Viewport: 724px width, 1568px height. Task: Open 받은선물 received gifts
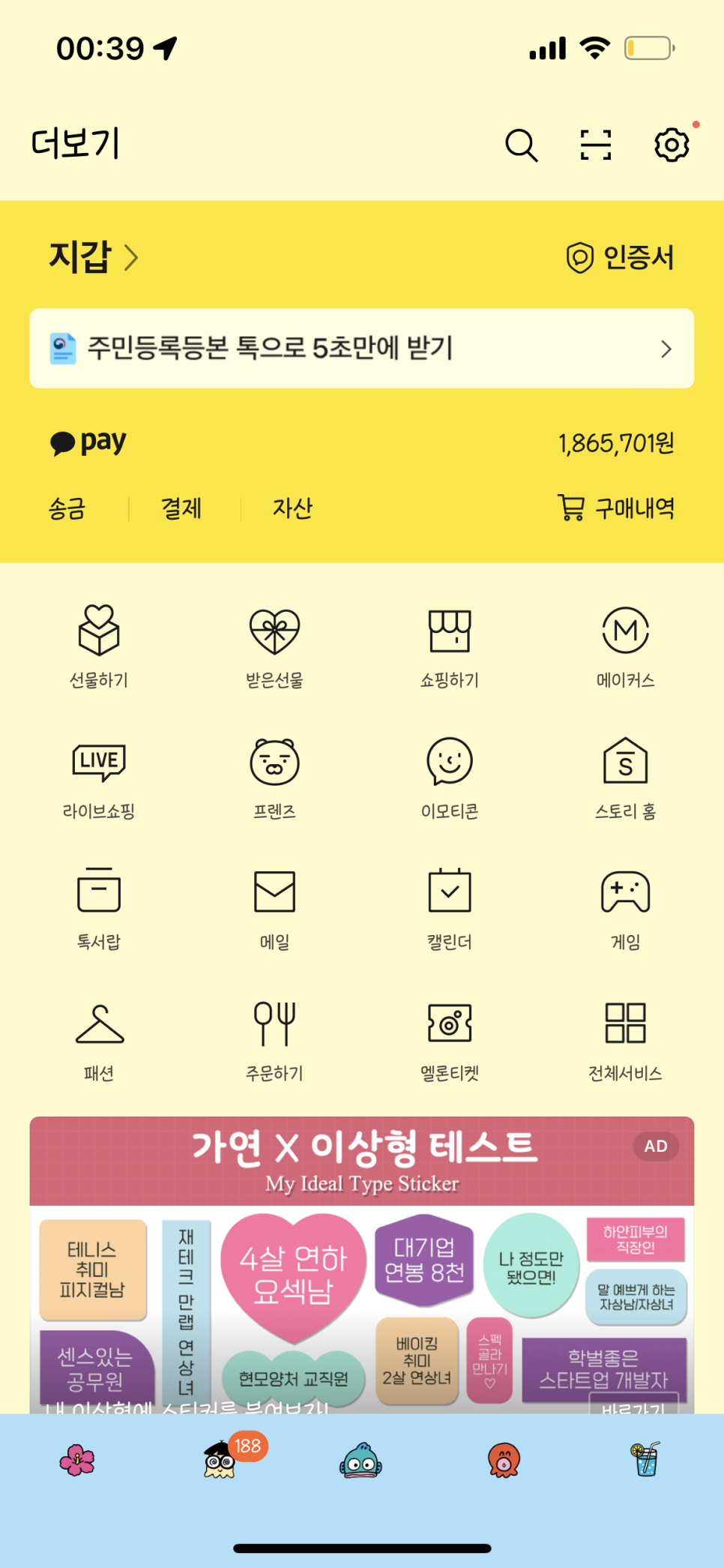click(x=274, y=646)
